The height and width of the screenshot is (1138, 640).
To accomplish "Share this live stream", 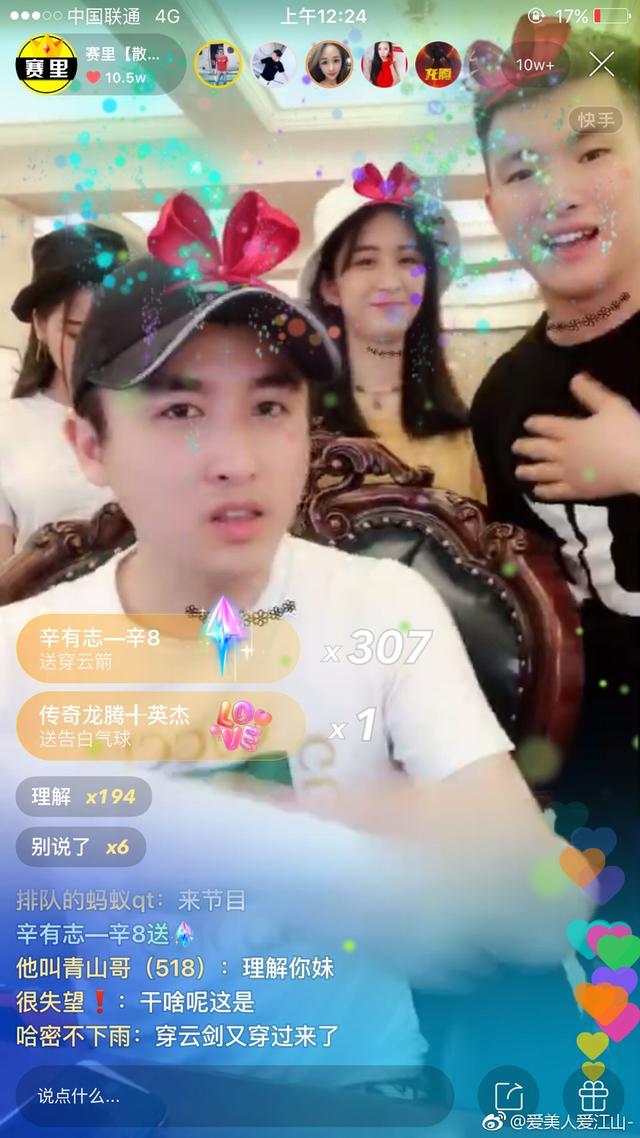I will (x=508, y=1096).
